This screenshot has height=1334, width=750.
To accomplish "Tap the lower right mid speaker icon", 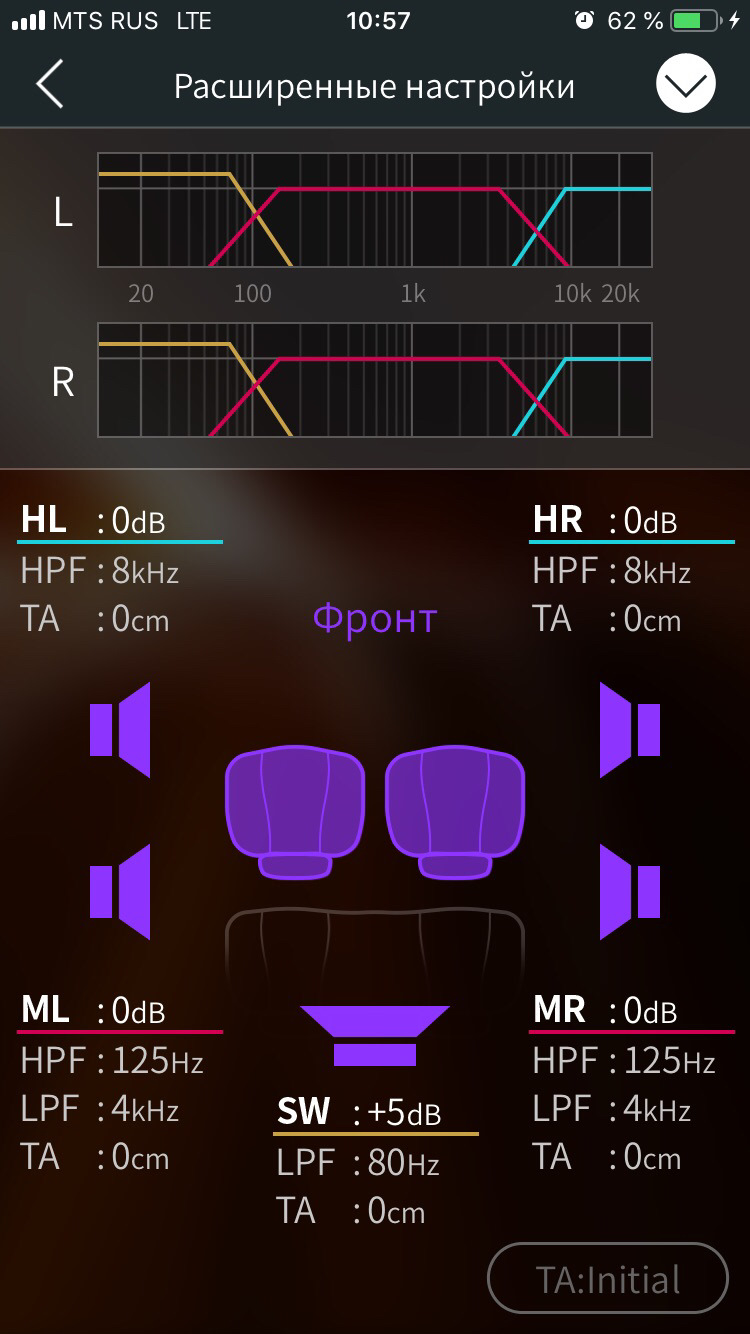I will pos(630,891).
